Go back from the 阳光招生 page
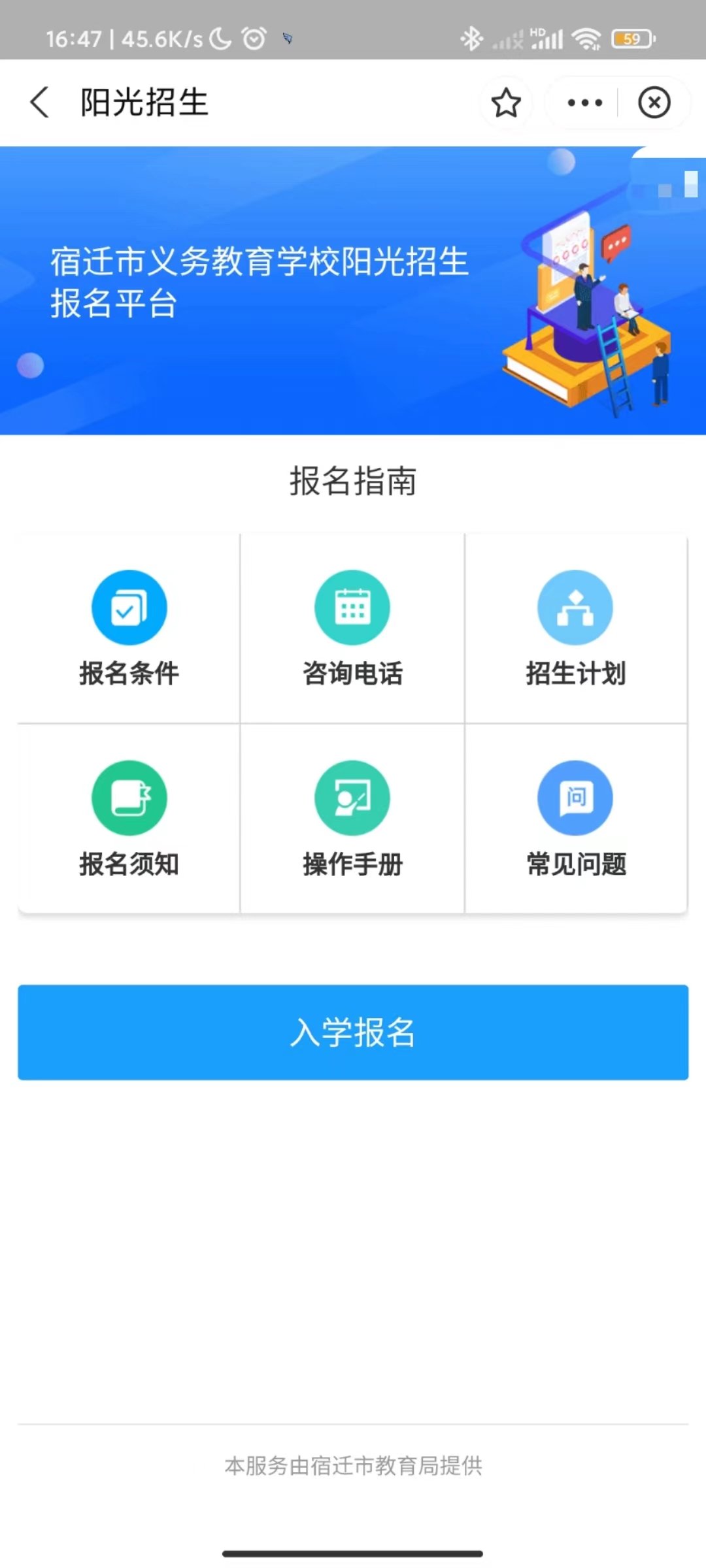This screenshot has height=1568, width=706. (40, 103)
